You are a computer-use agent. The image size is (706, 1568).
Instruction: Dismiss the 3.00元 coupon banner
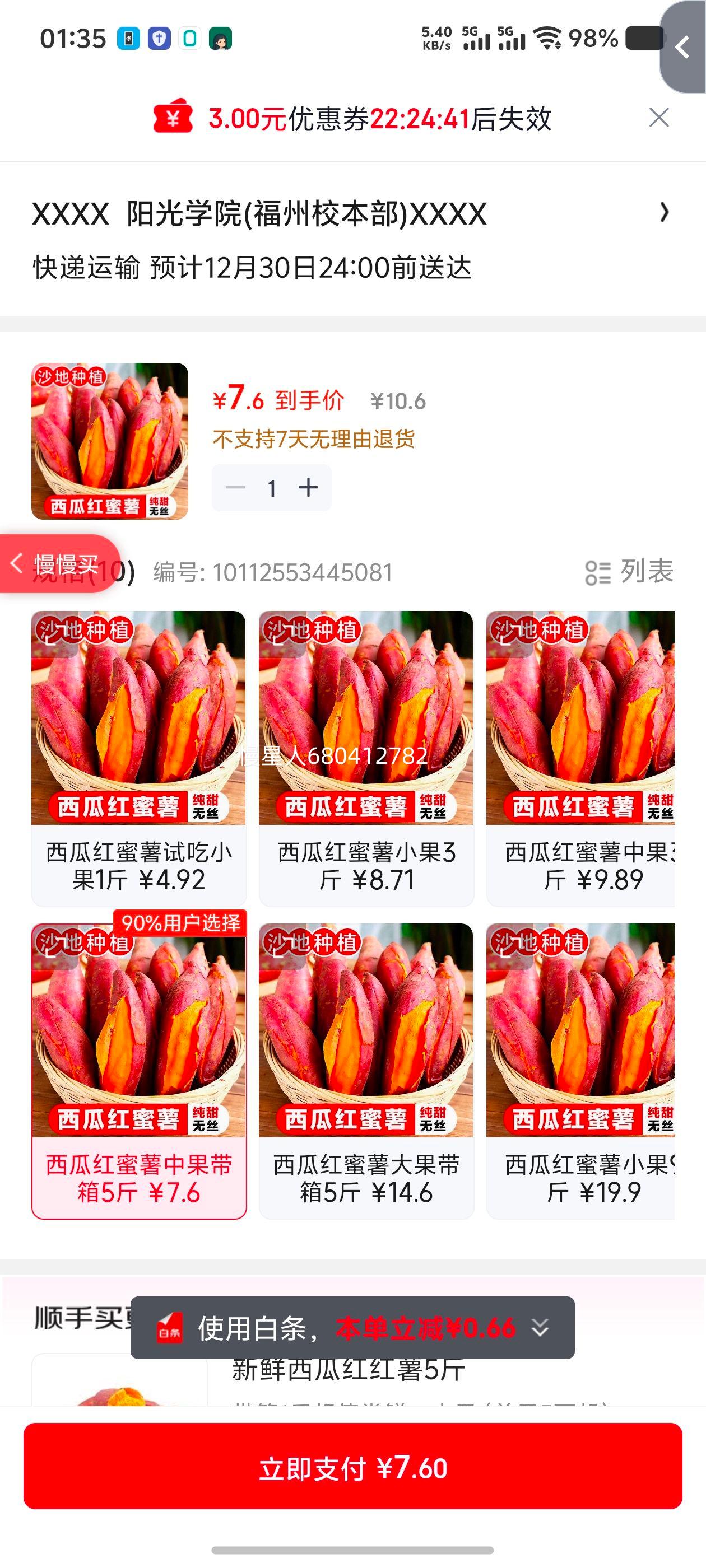pos(659,119)
